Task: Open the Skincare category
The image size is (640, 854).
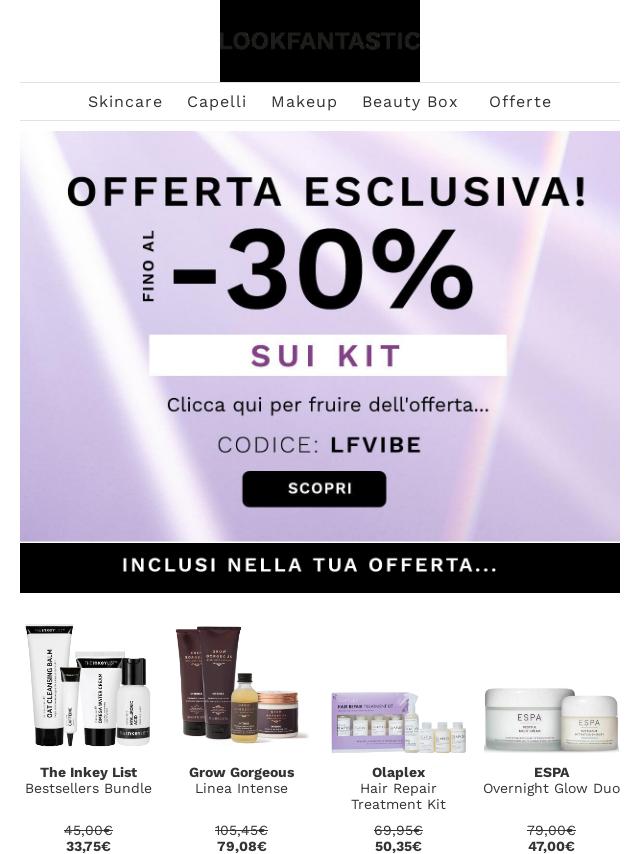Action: click(125, 102)
